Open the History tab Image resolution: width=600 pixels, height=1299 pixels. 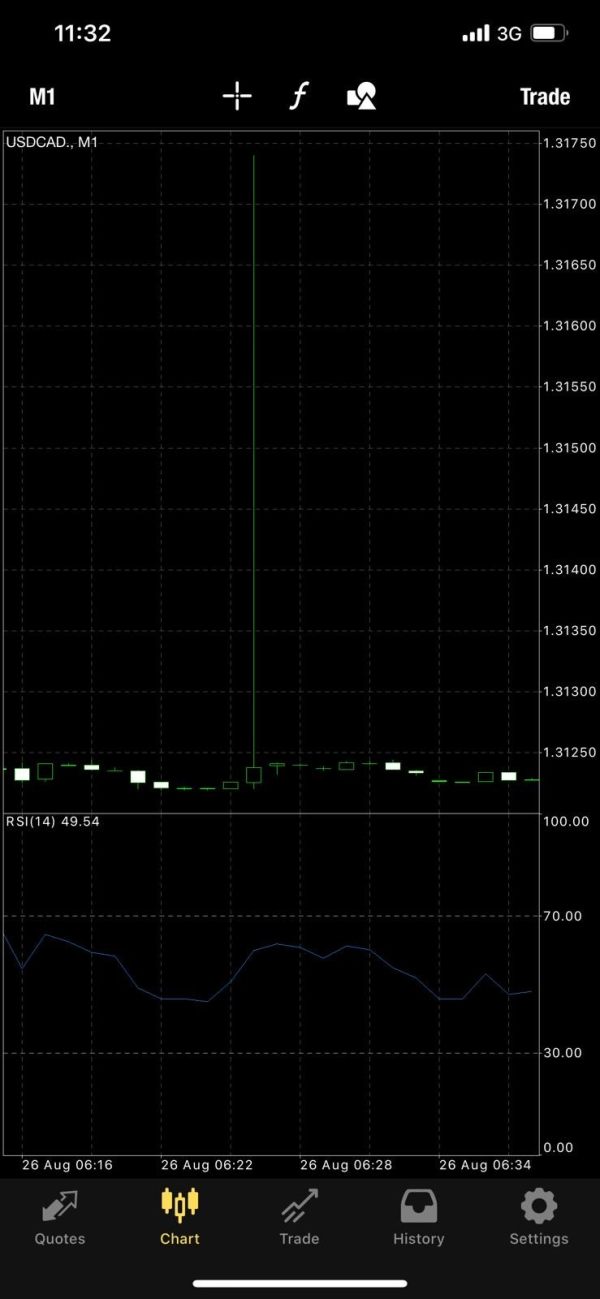point(419,1218)
